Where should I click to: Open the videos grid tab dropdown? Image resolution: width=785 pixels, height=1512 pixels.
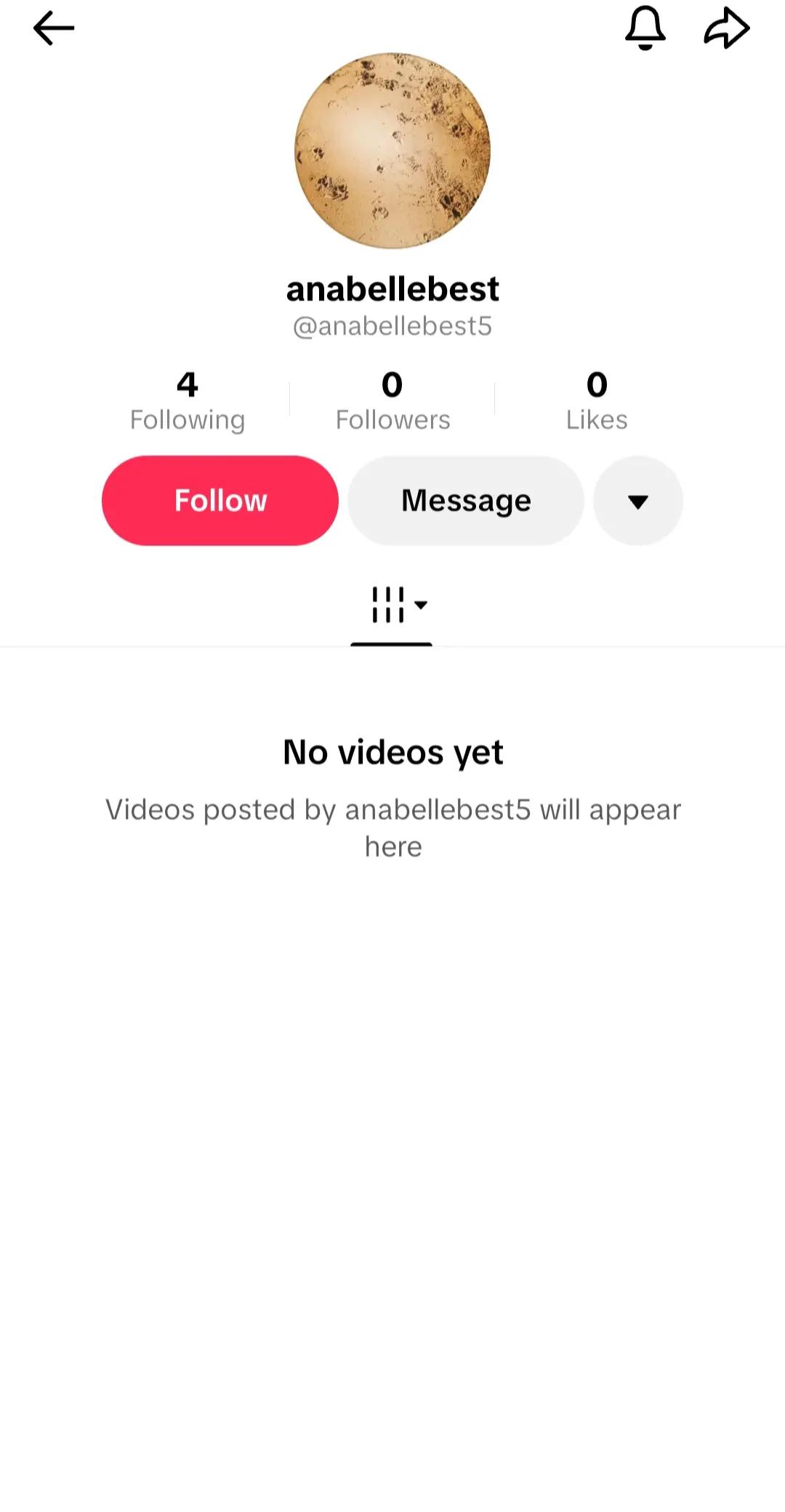coord(399,605)
